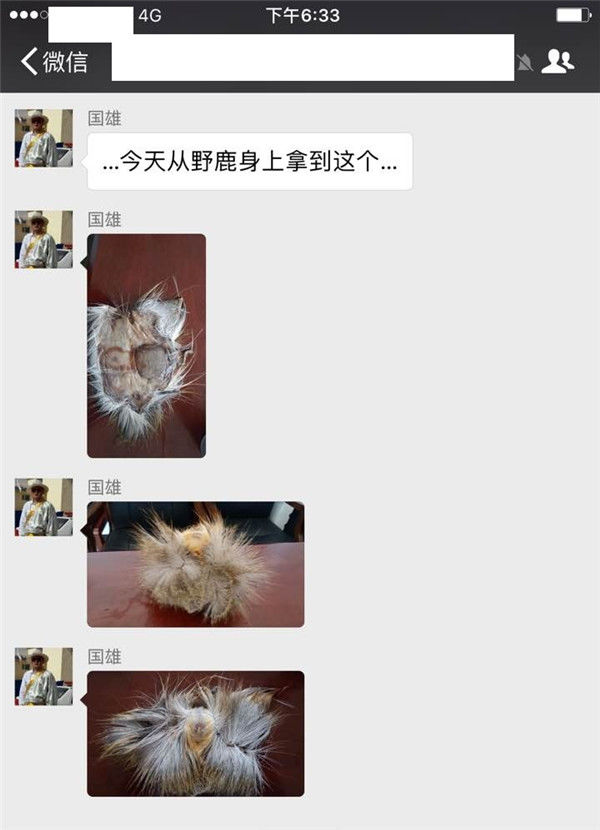Go back to the 微信 chat list
Viewport: 600px width, 830px height.
(54, 62)
